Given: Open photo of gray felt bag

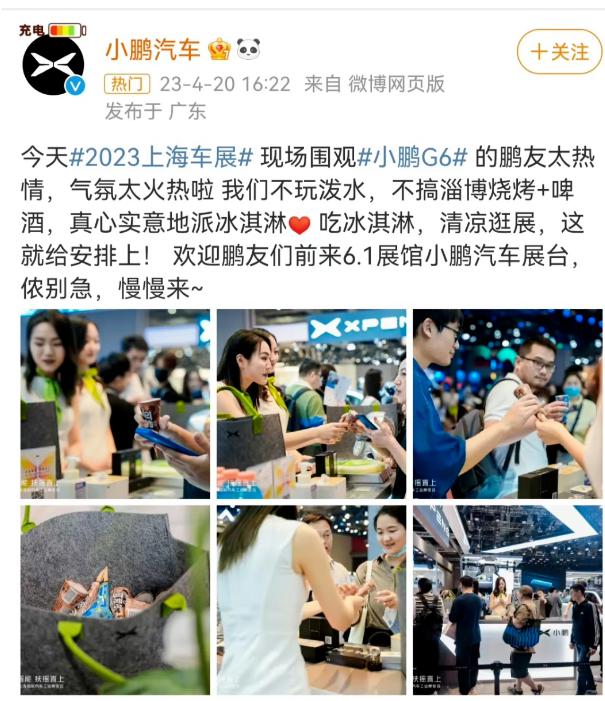Looking at the screenshot, I should click(x=115, y=598).
